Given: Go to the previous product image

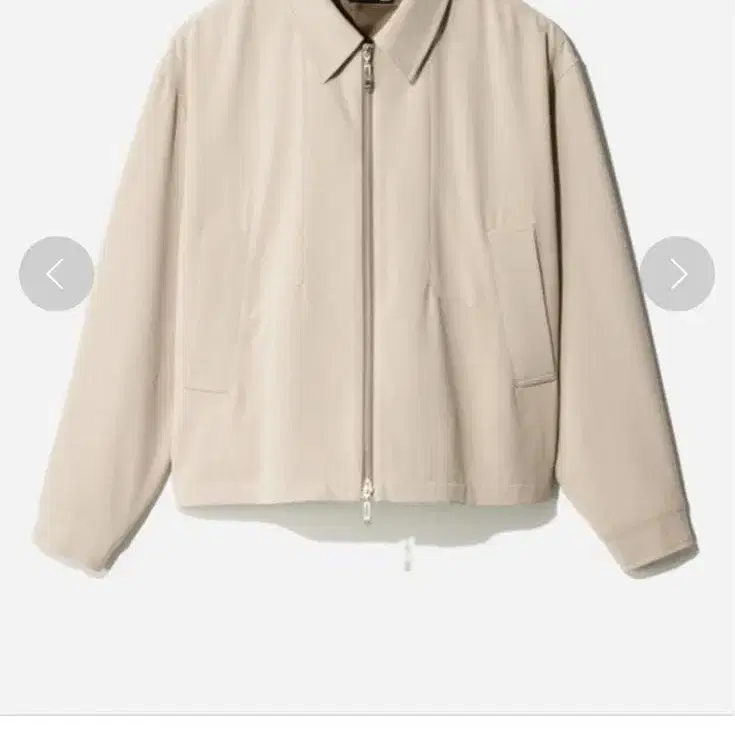Looking at the screenshot, I should pyautogui.click(x=56, y=274).
